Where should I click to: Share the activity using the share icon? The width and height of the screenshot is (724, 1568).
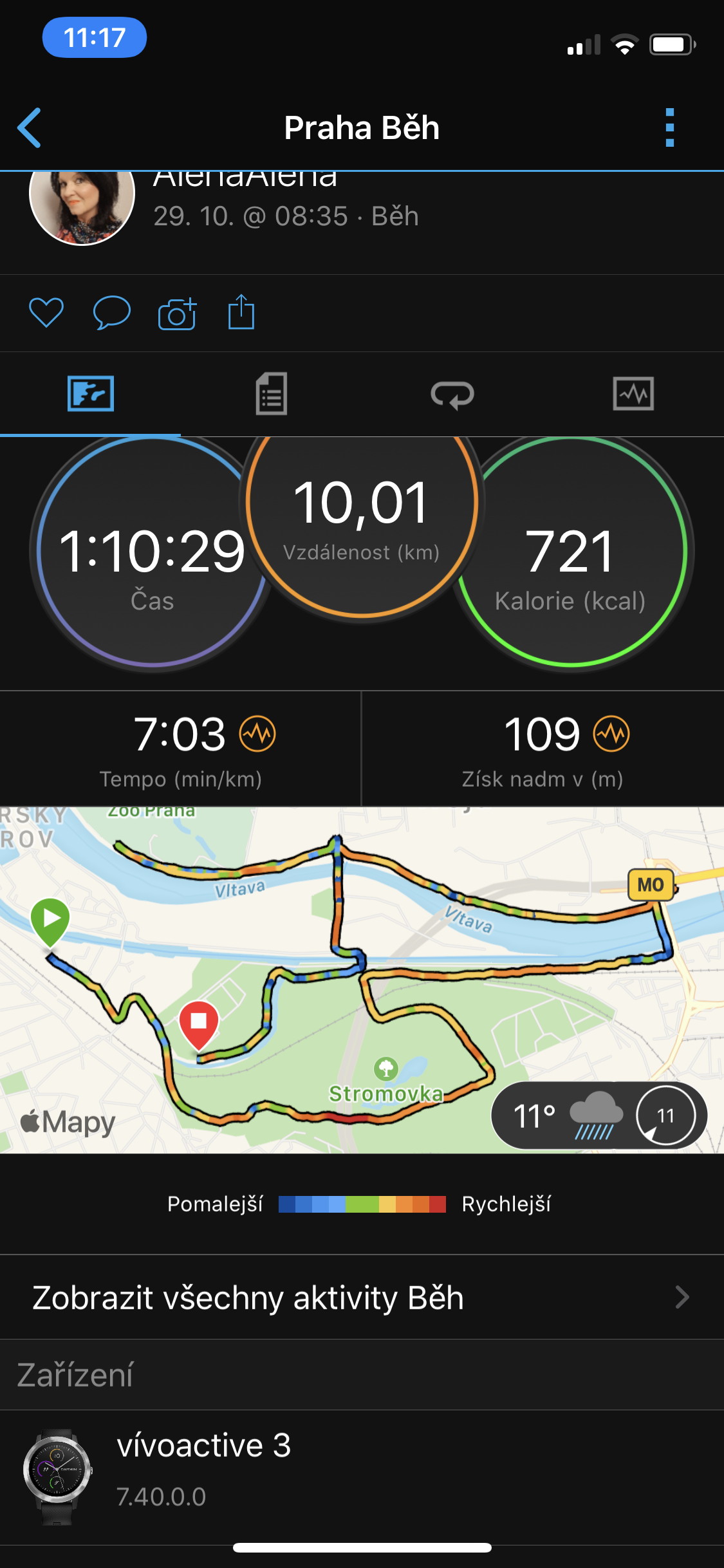tap(241, 312)
